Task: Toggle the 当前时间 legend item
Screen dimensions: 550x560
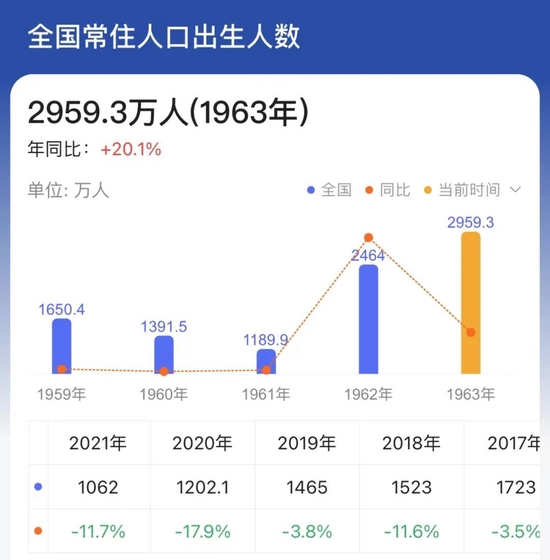Action: [x=462, y=190]
